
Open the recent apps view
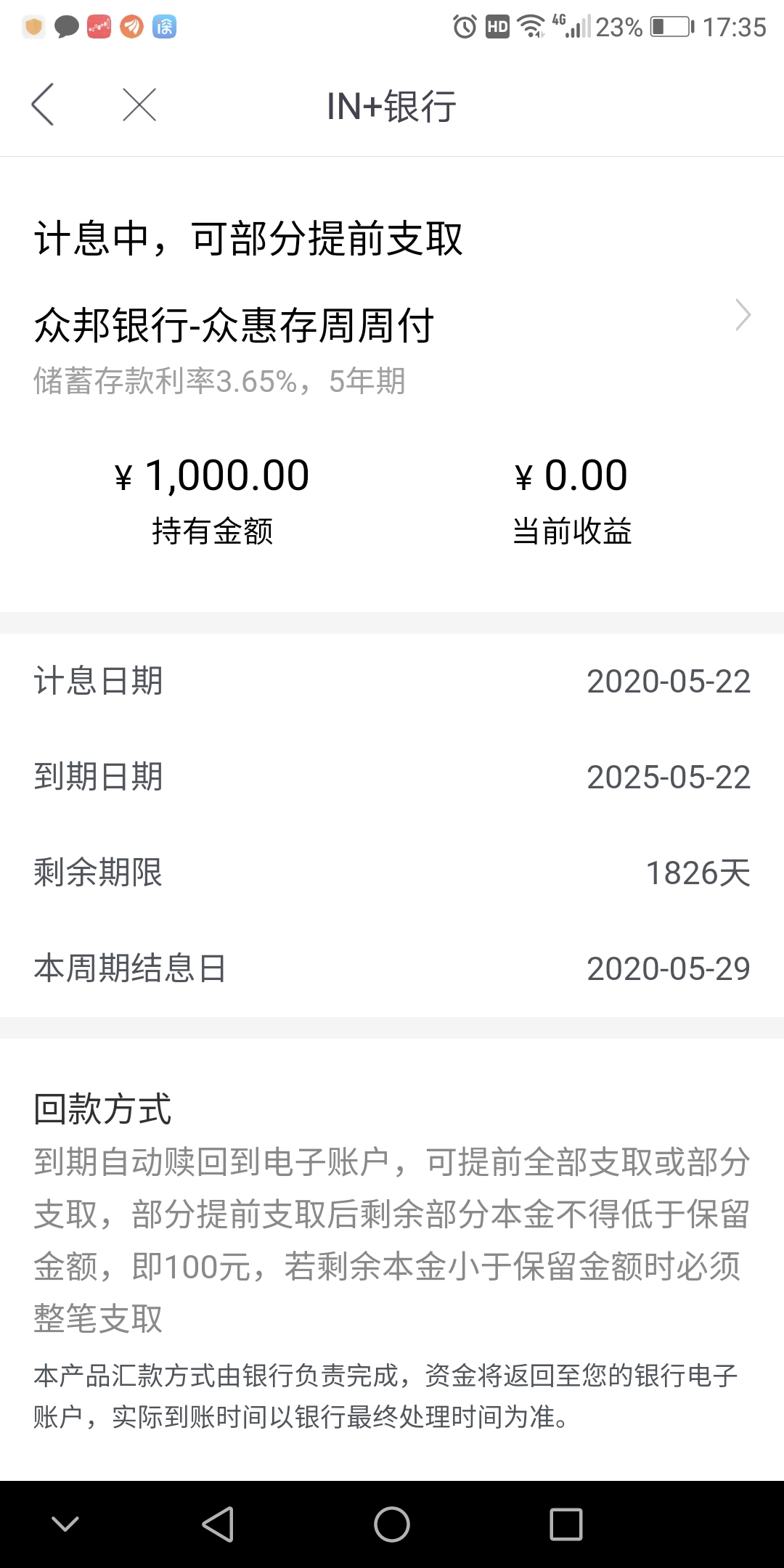(566, 1524)
